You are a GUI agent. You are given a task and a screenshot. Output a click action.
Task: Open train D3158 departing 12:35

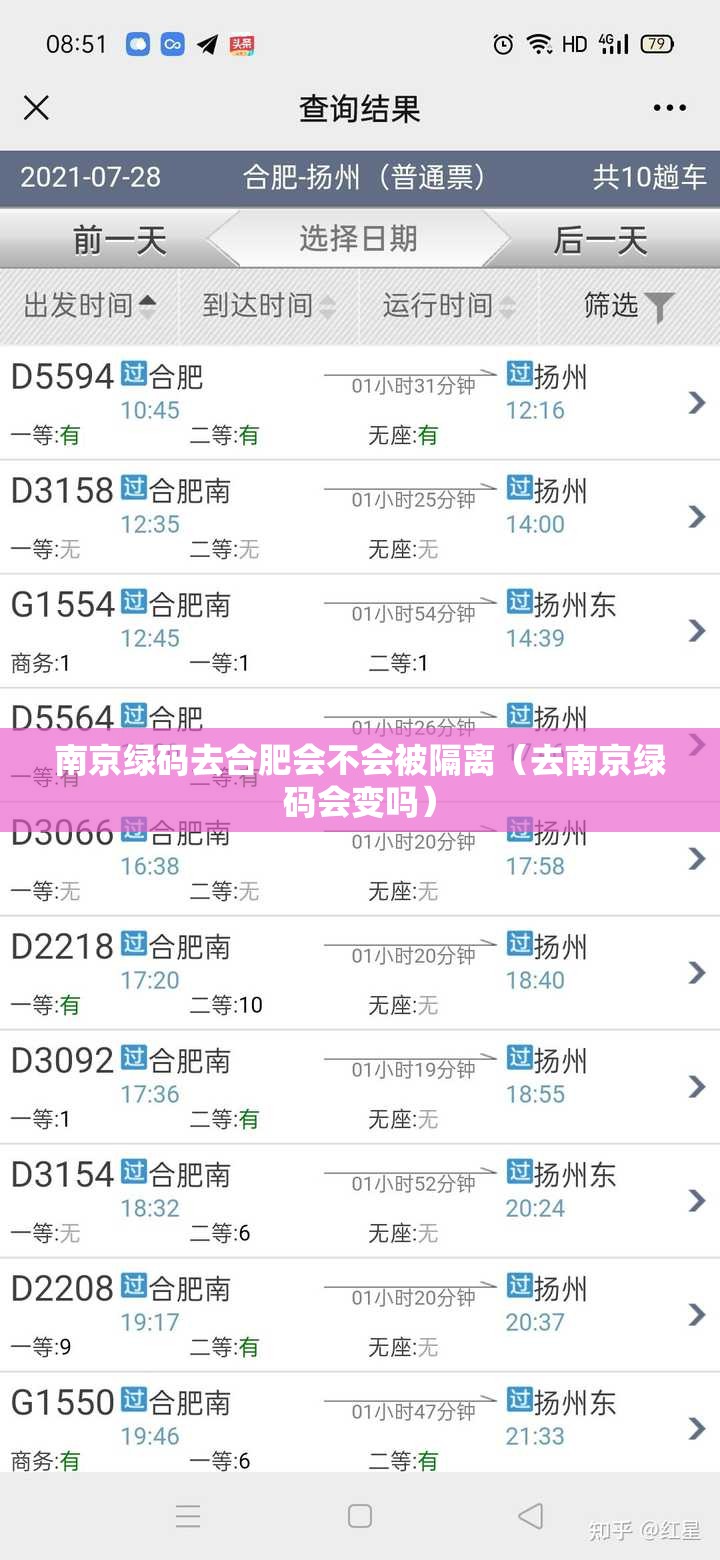(x=360, y=517)
